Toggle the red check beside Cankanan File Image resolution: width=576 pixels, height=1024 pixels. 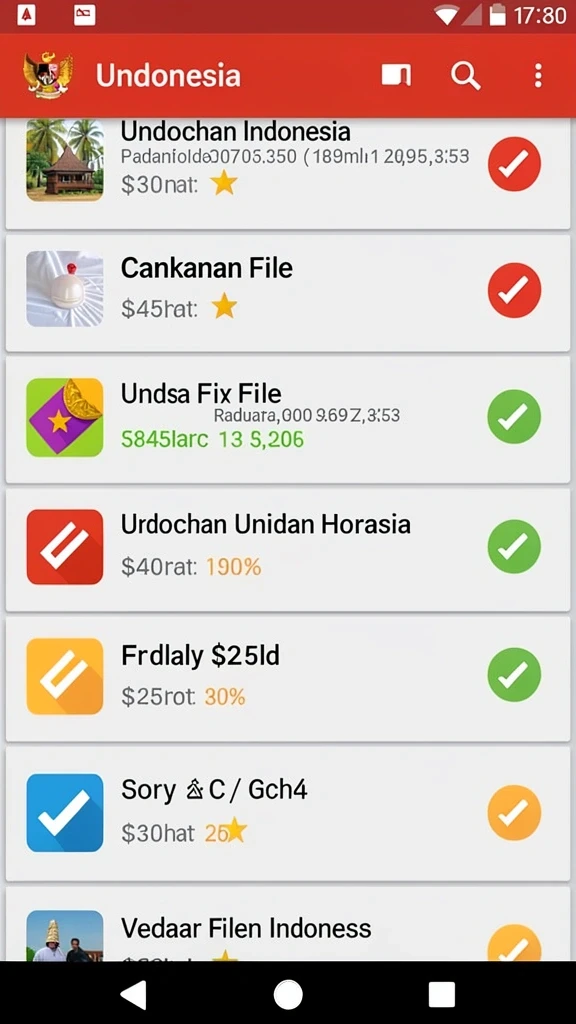tap(514, 290)
